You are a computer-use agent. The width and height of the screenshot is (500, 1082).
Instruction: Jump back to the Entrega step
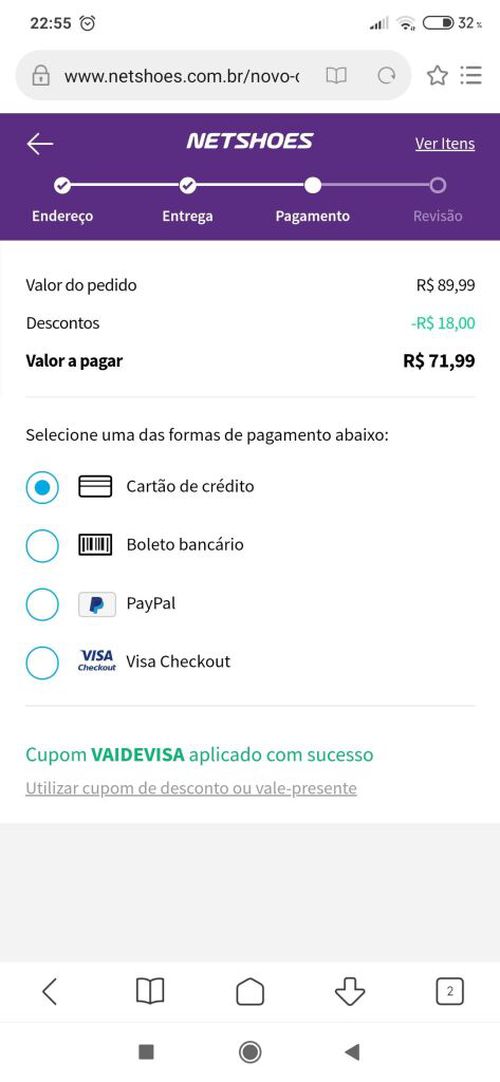188,200
